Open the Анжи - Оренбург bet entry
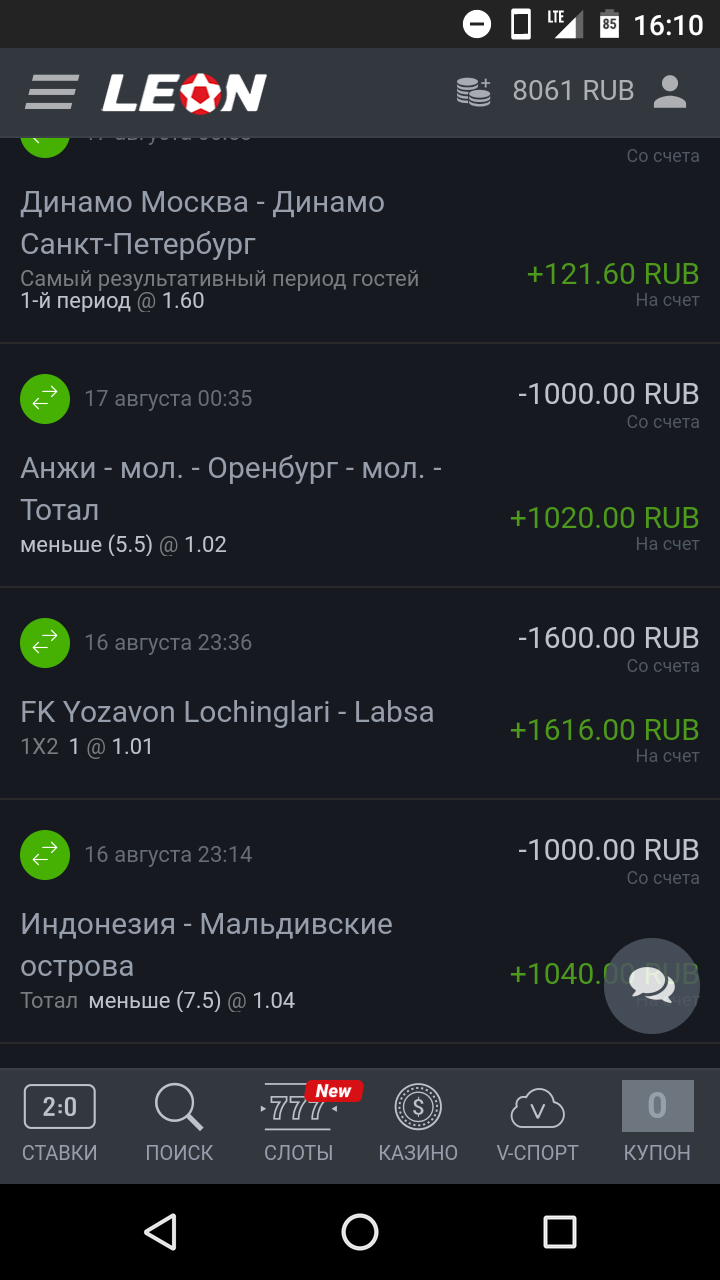 [x=231, y=489]
